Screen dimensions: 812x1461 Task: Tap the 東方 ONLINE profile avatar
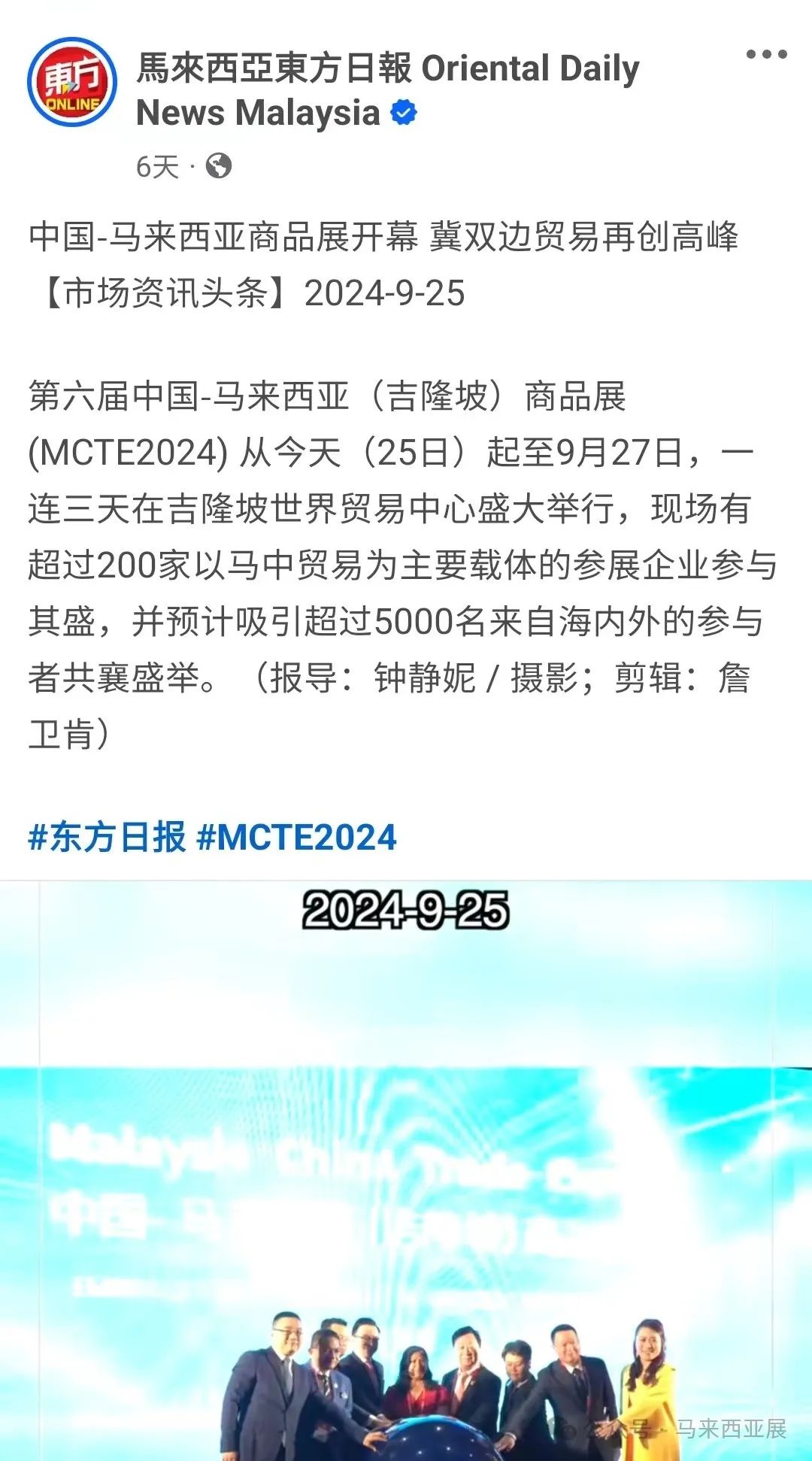(x=72, y=83)
